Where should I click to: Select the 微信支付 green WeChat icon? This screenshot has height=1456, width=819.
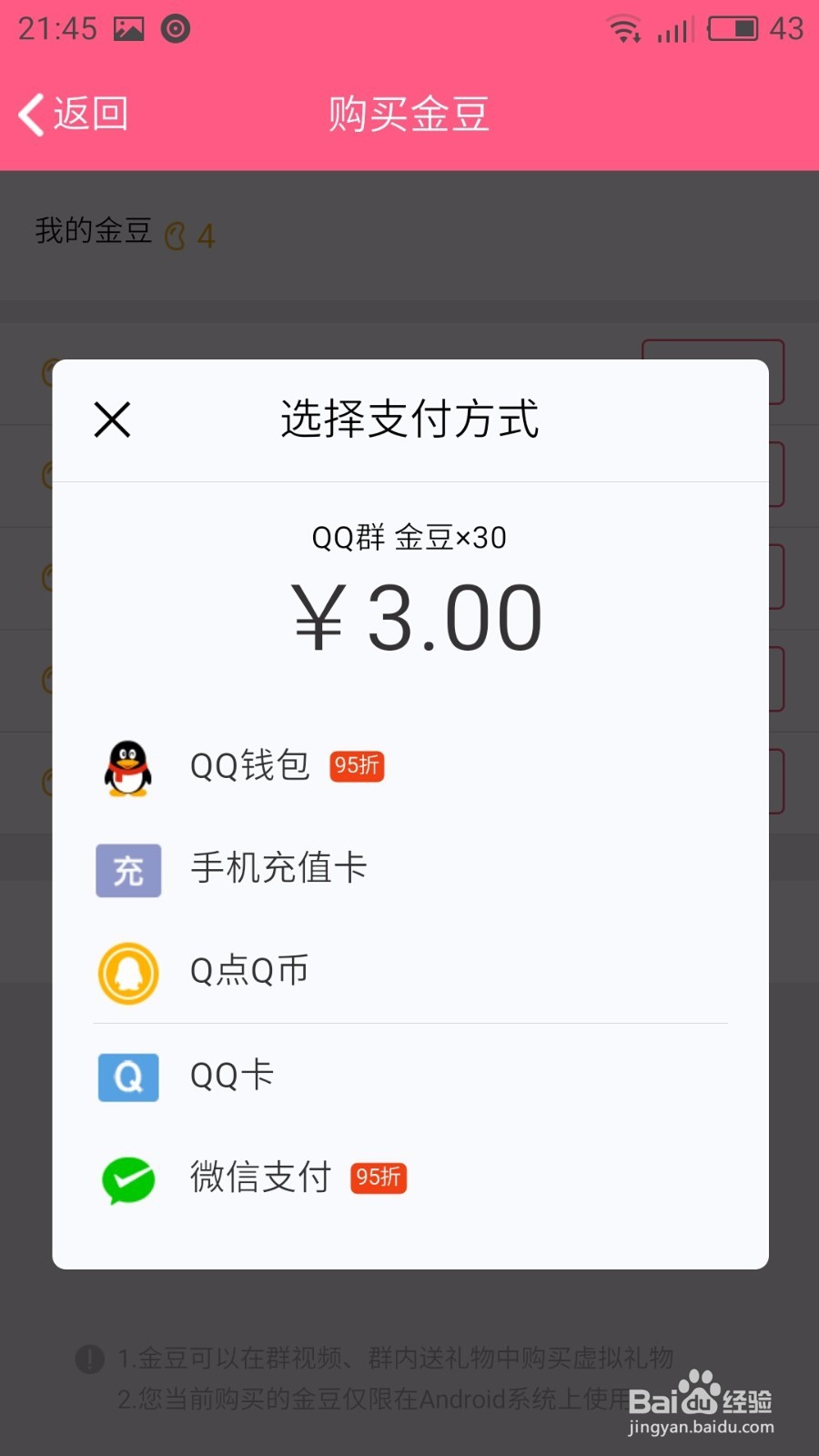coord(127,1178)
